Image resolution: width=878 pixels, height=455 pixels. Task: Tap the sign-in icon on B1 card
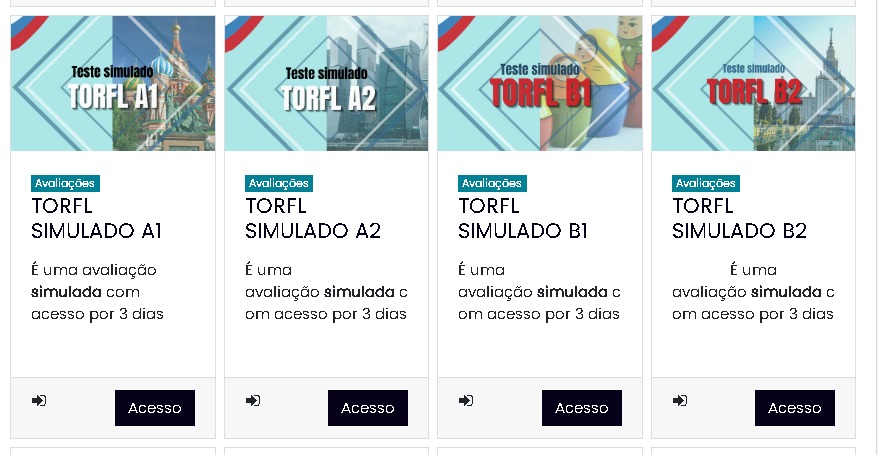click(466, 400)
